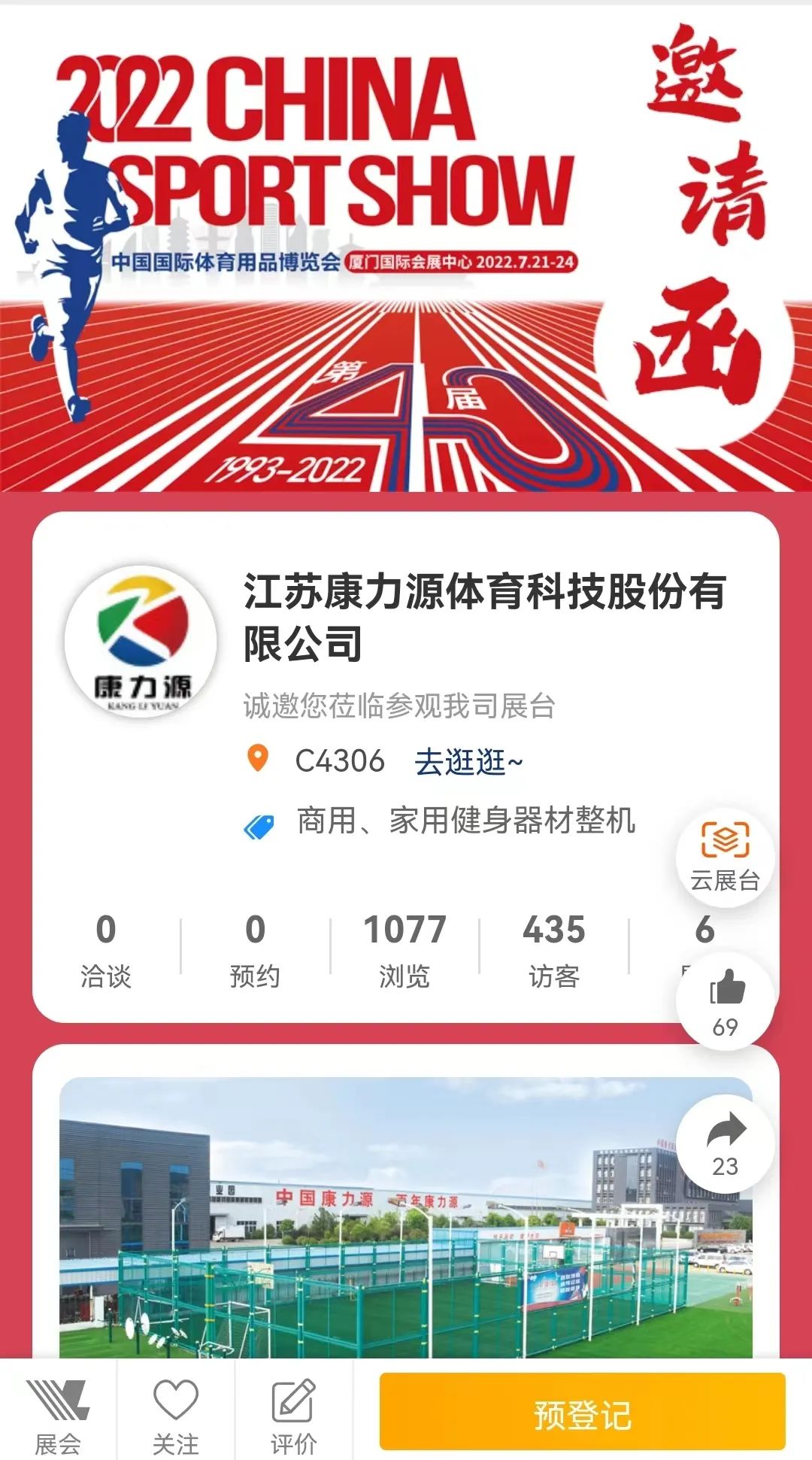Like the booth with the thumbs-up button

pyautogui.click(x=725, y=1000)
